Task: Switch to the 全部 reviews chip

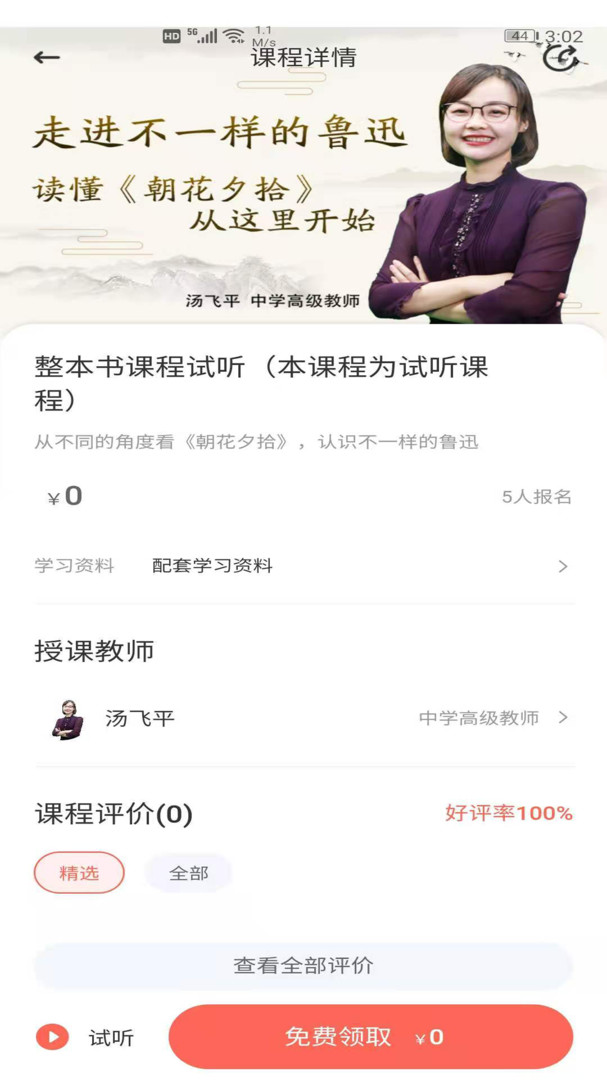Action: point(188,873)
